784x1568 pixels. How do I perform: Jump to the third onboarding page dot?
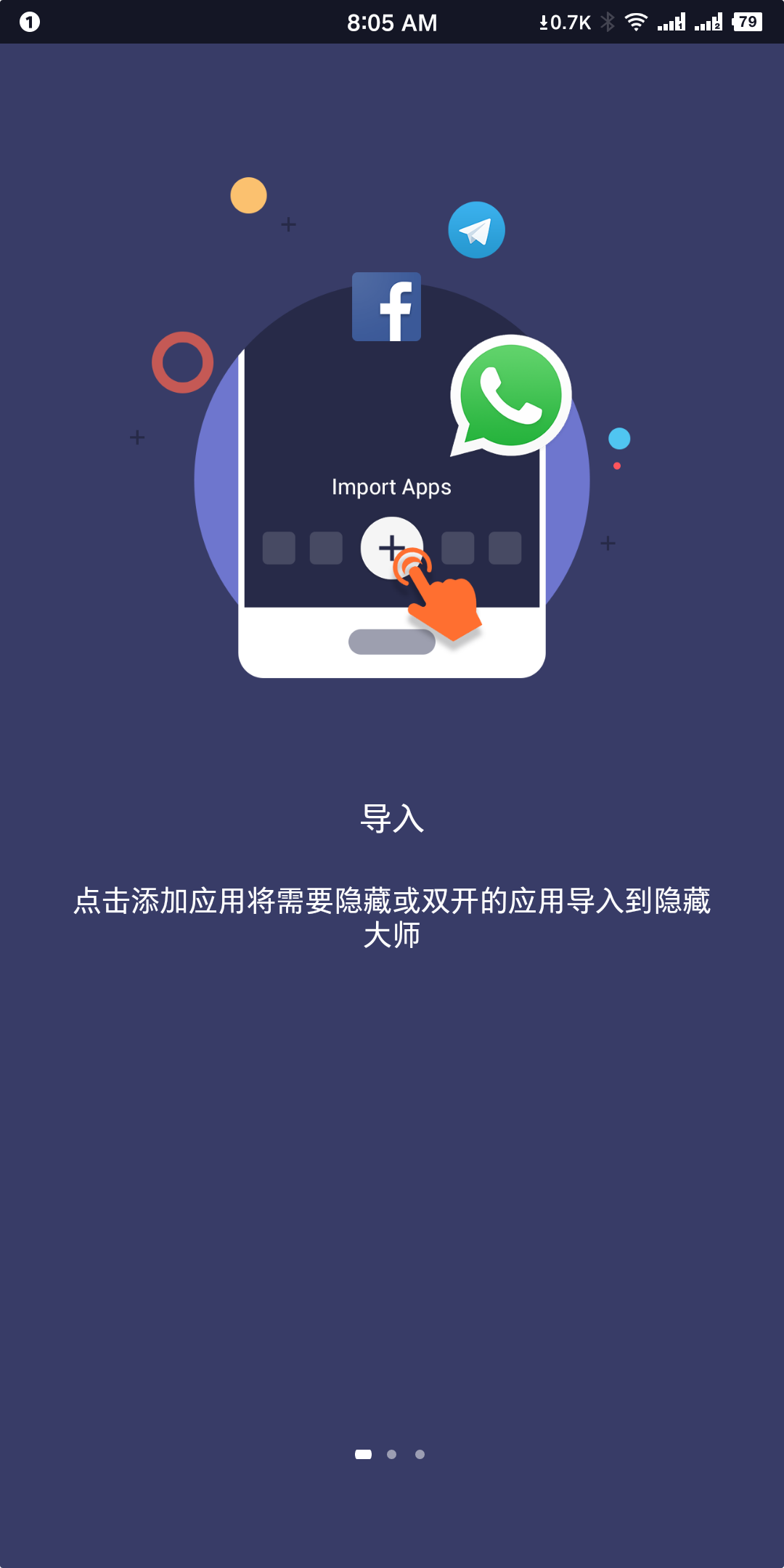pyautogui.click(x=420, y=1454)
